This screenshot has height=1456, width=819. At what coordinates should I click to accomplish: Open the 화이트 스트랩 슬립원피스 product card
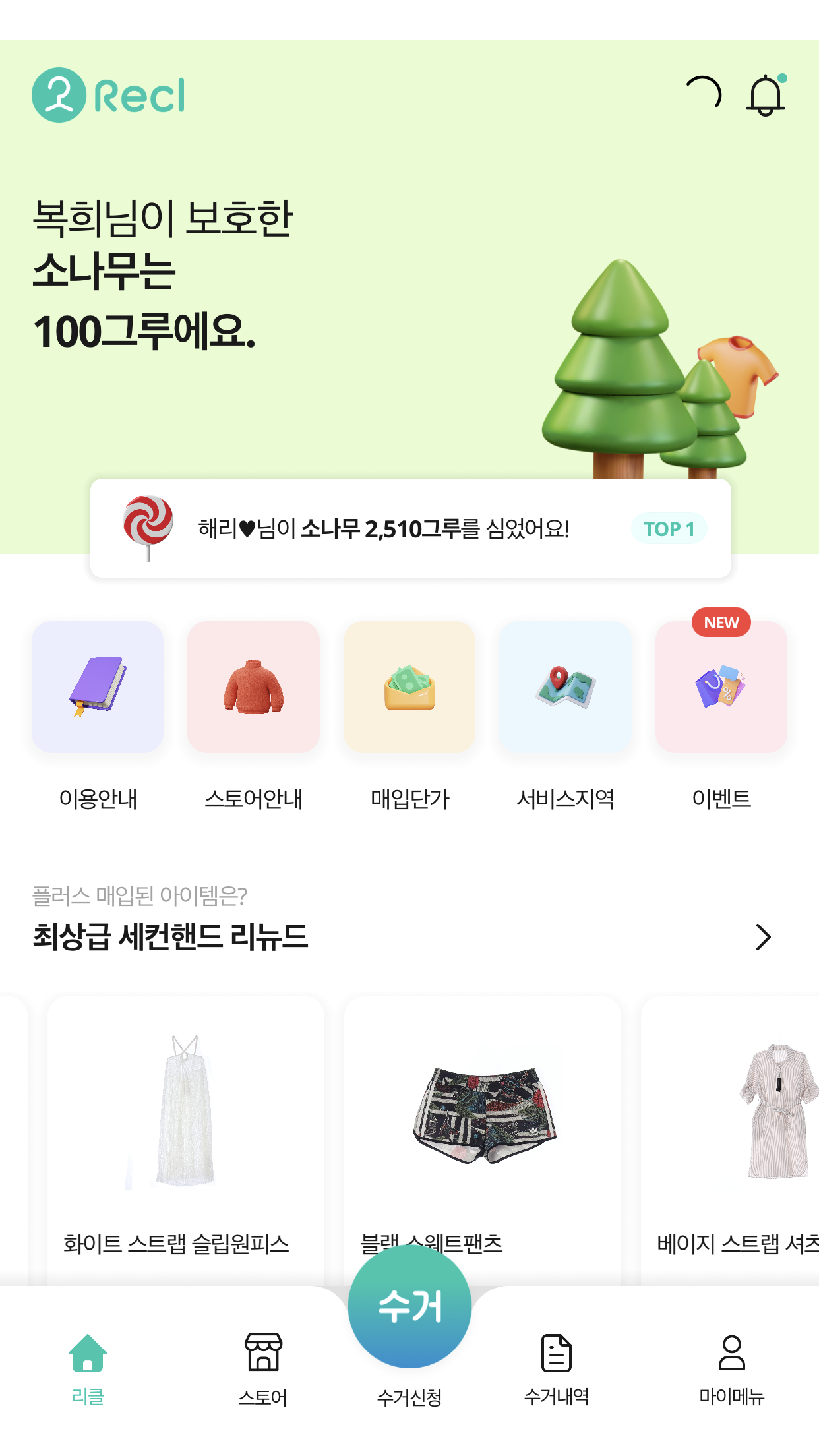tap(185, 1134)
